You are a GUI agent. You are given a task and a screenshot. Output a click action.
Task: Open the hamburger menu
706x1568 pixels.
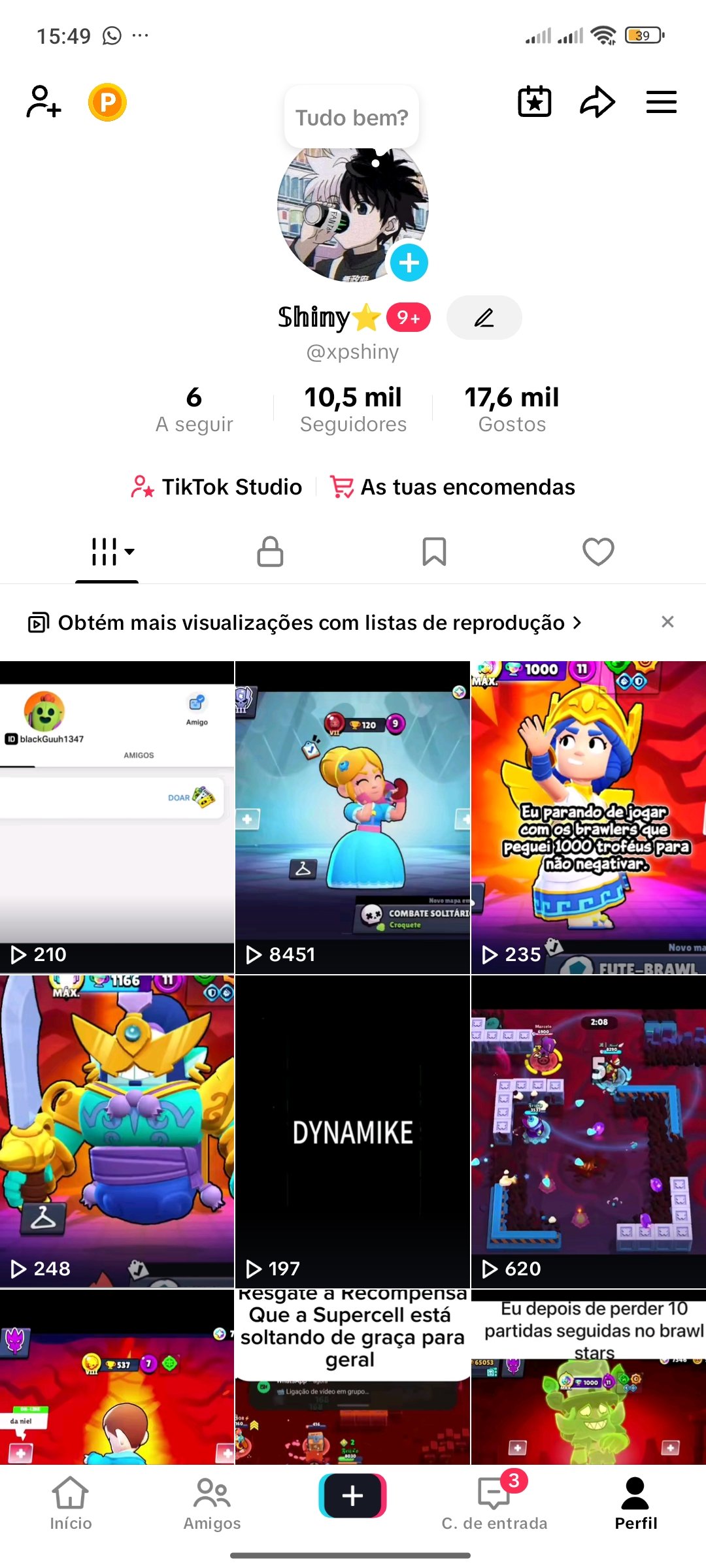[x=661, y=102]
